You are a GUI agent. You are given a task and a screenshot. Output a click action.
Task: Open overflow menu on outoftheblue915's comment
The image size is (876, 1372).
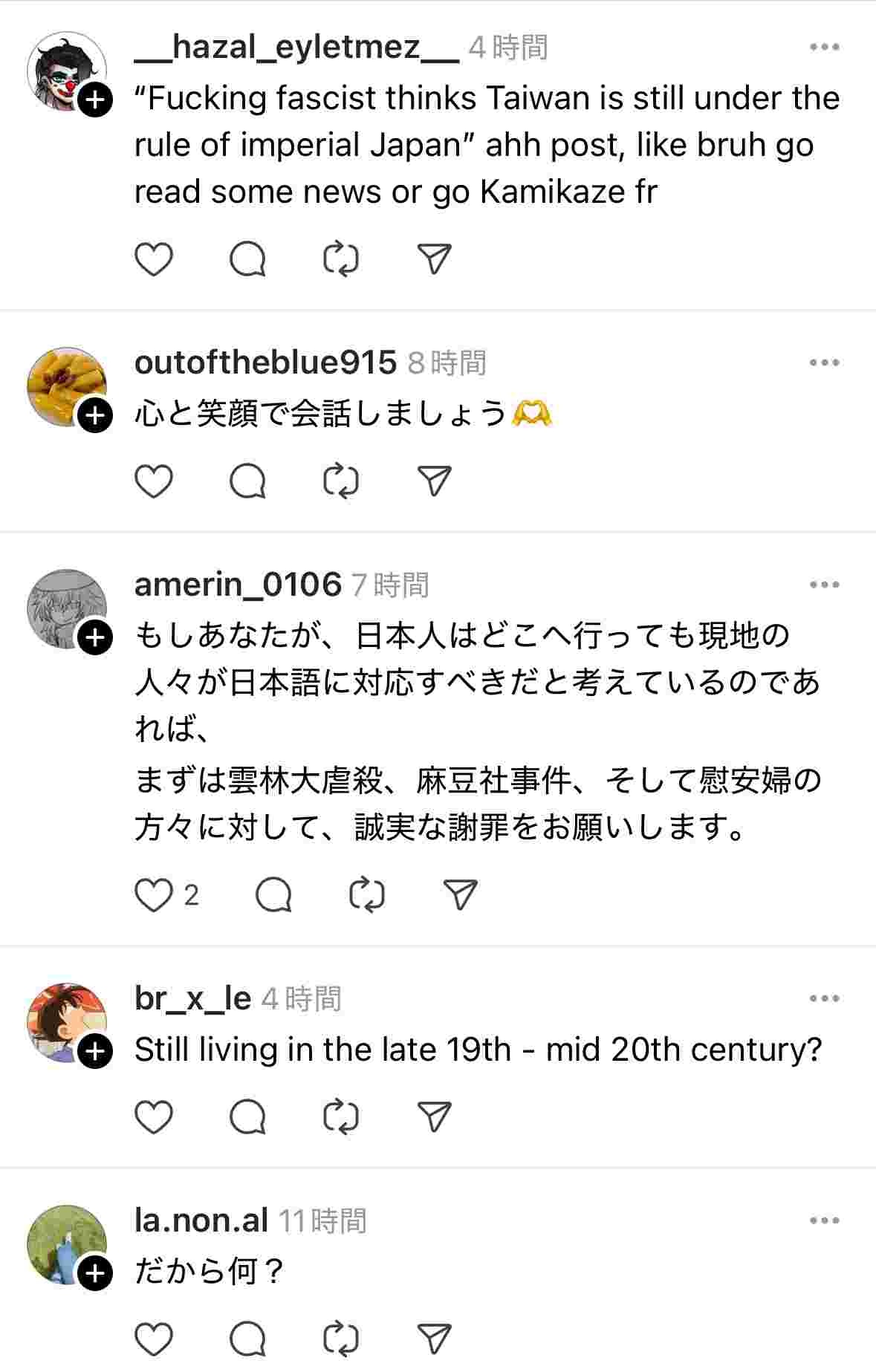tap(824, 363)
